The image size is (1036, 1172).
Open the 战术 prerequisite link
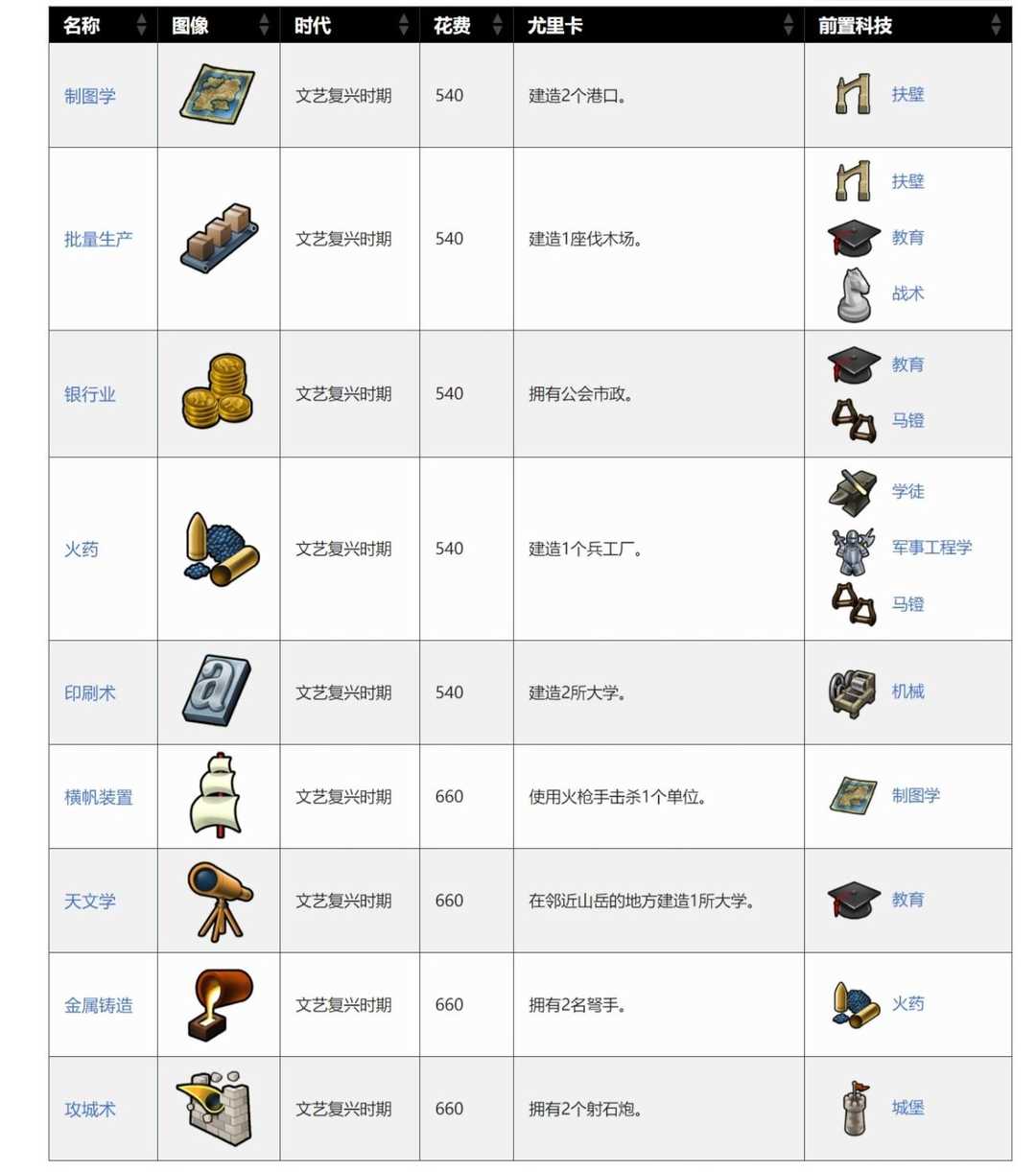(907, 293)
